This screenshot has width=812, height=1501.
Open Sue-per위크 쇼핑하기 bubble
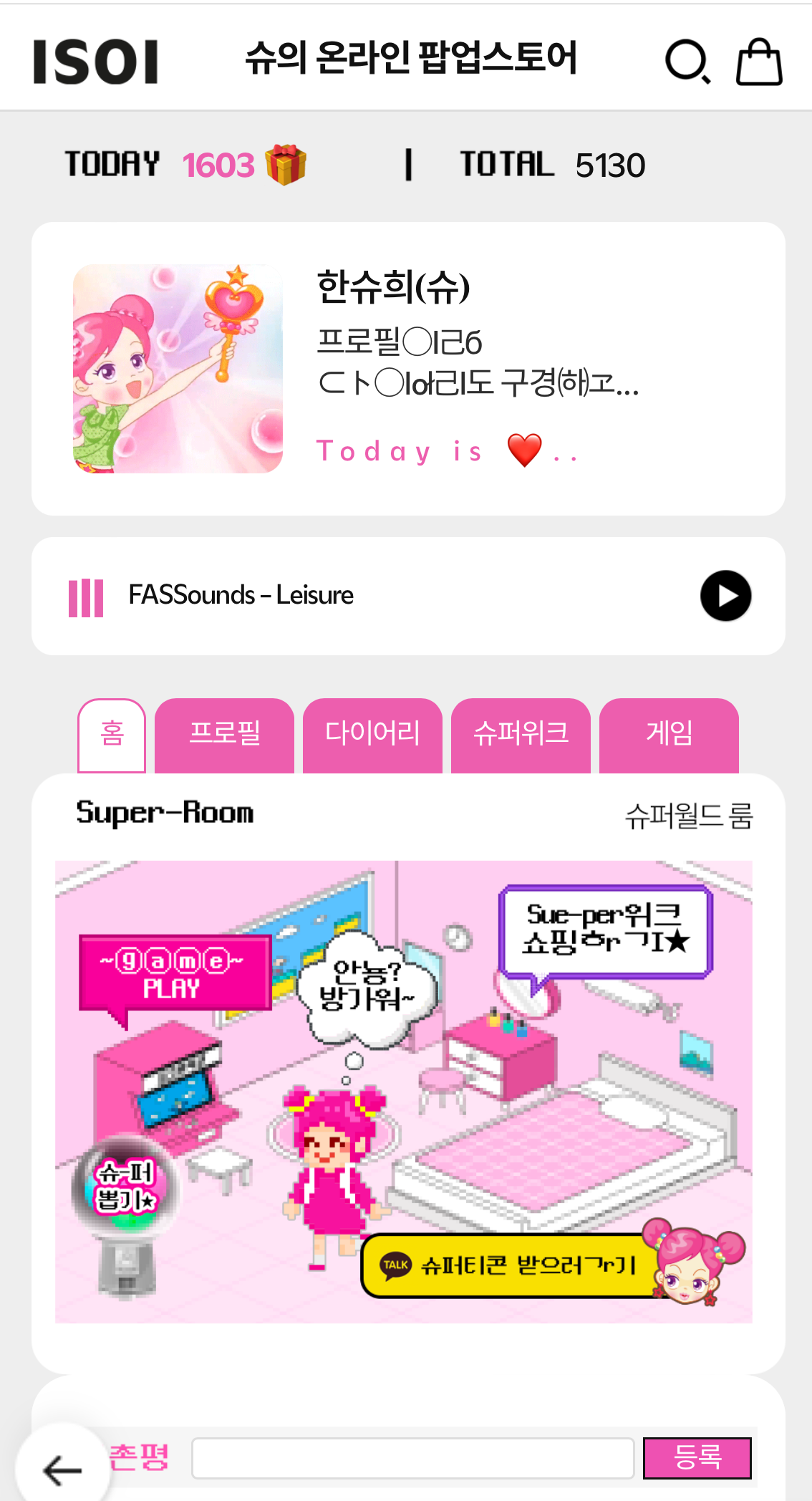pos(605,931)
